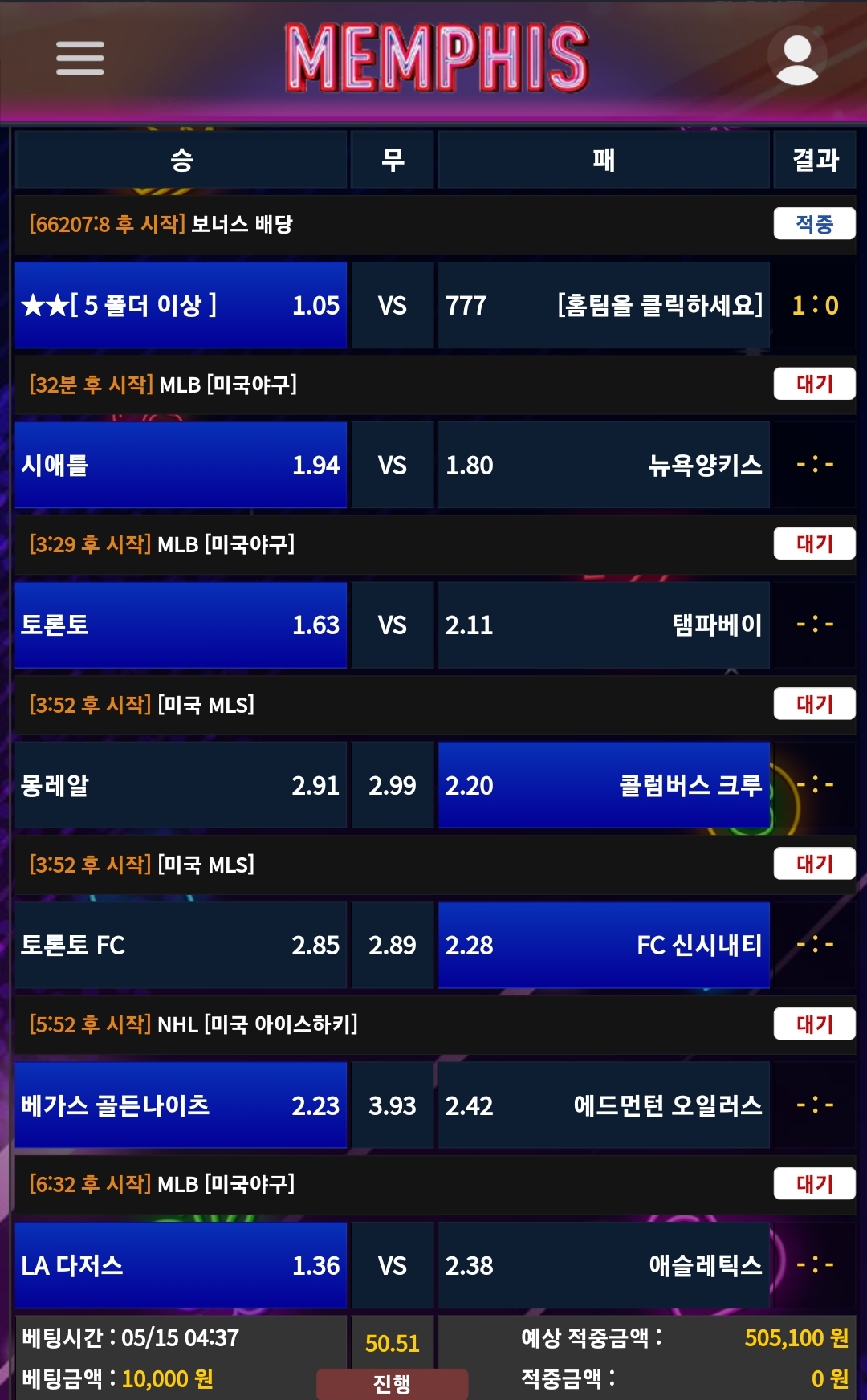Pick 토론토 FC win at 2.85
Viewport: 867px width, 1400px height.
181,945
